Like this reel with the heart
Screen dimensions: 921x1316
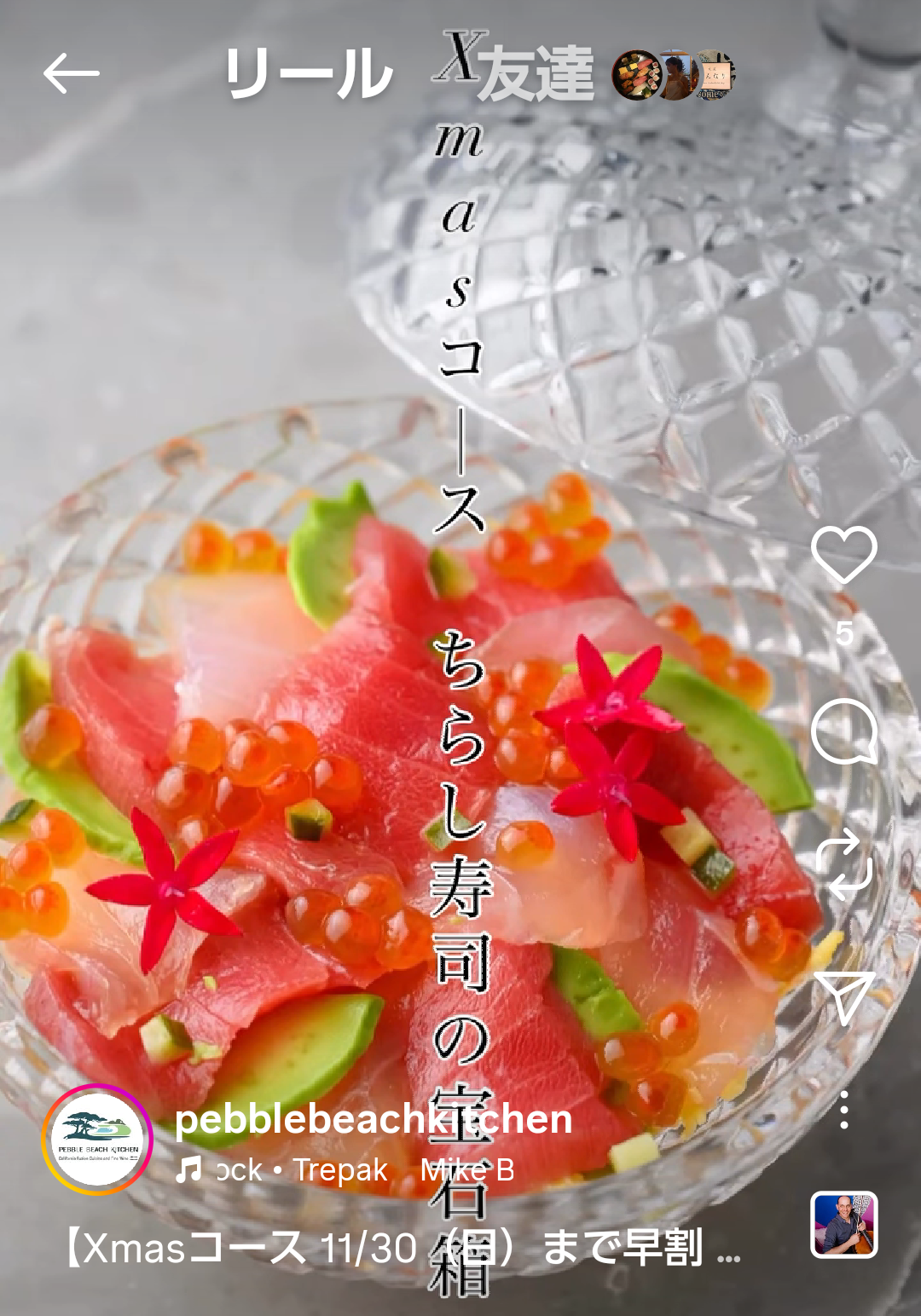(843, 555)
